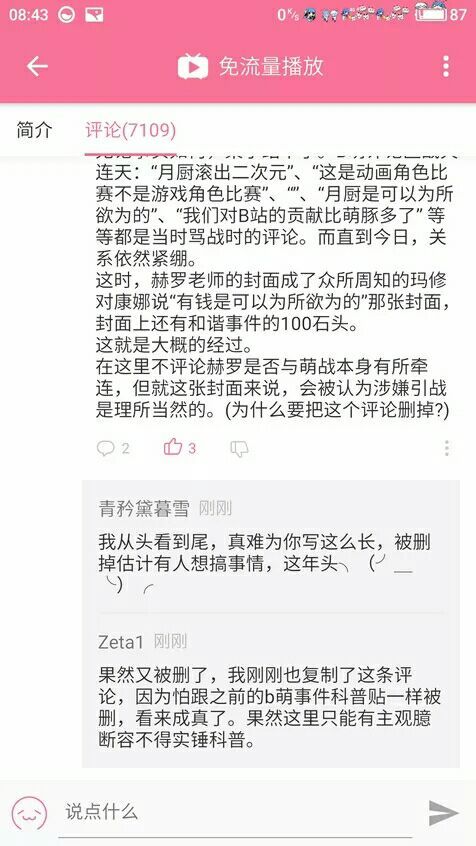Viewport: 476px width, 846px height.
Task: Go back using the top-left arrow
Action: pyautogui.click(x=37, y=66)
